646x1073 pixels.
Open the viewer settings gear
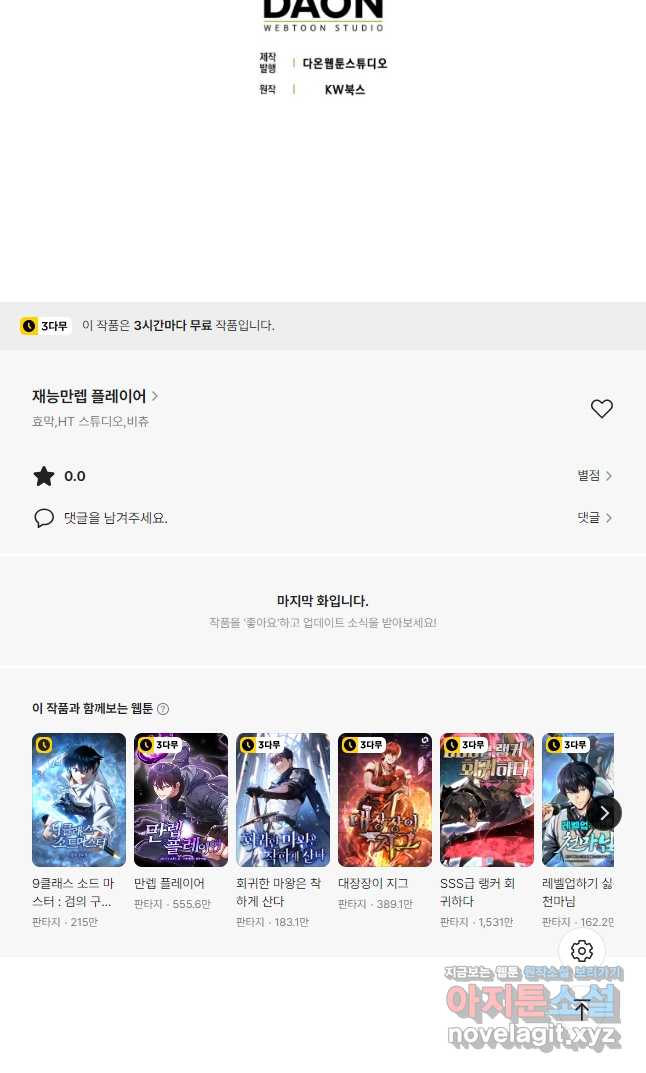582,951
